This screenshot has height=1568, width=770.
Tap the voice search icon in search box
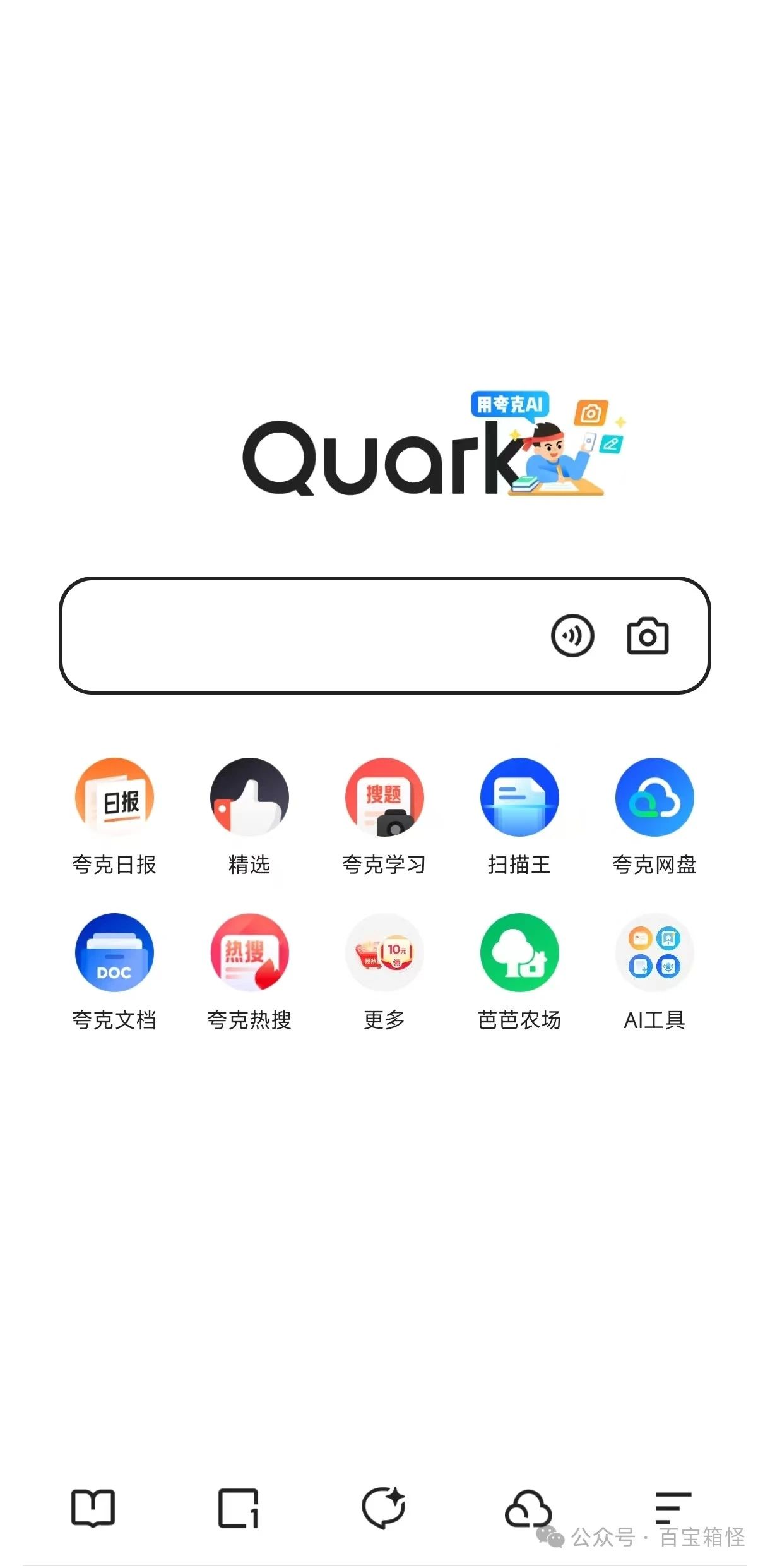(x=572, y=635)
